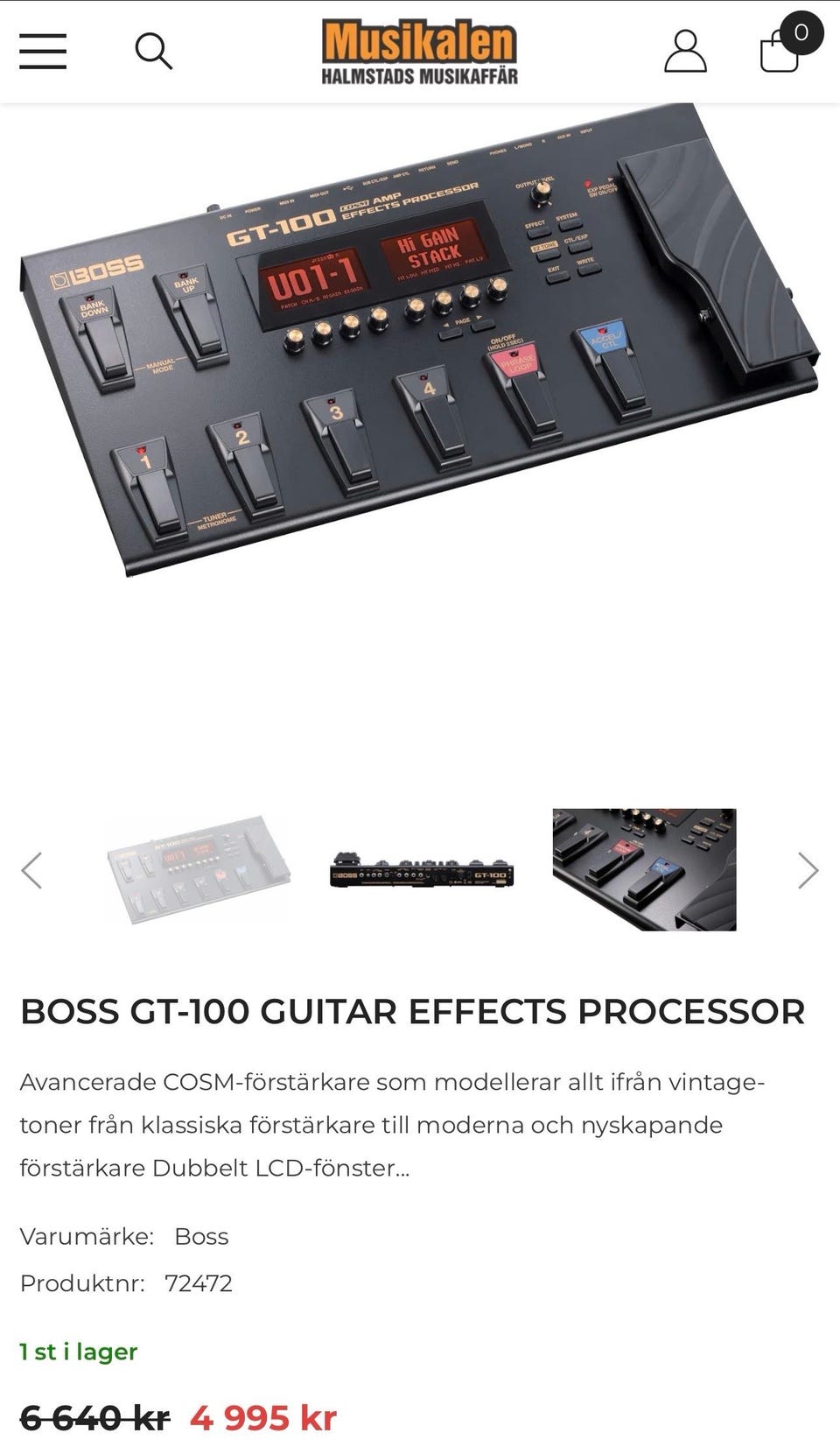
Task: Open the search icon
Action: [153, 52]
